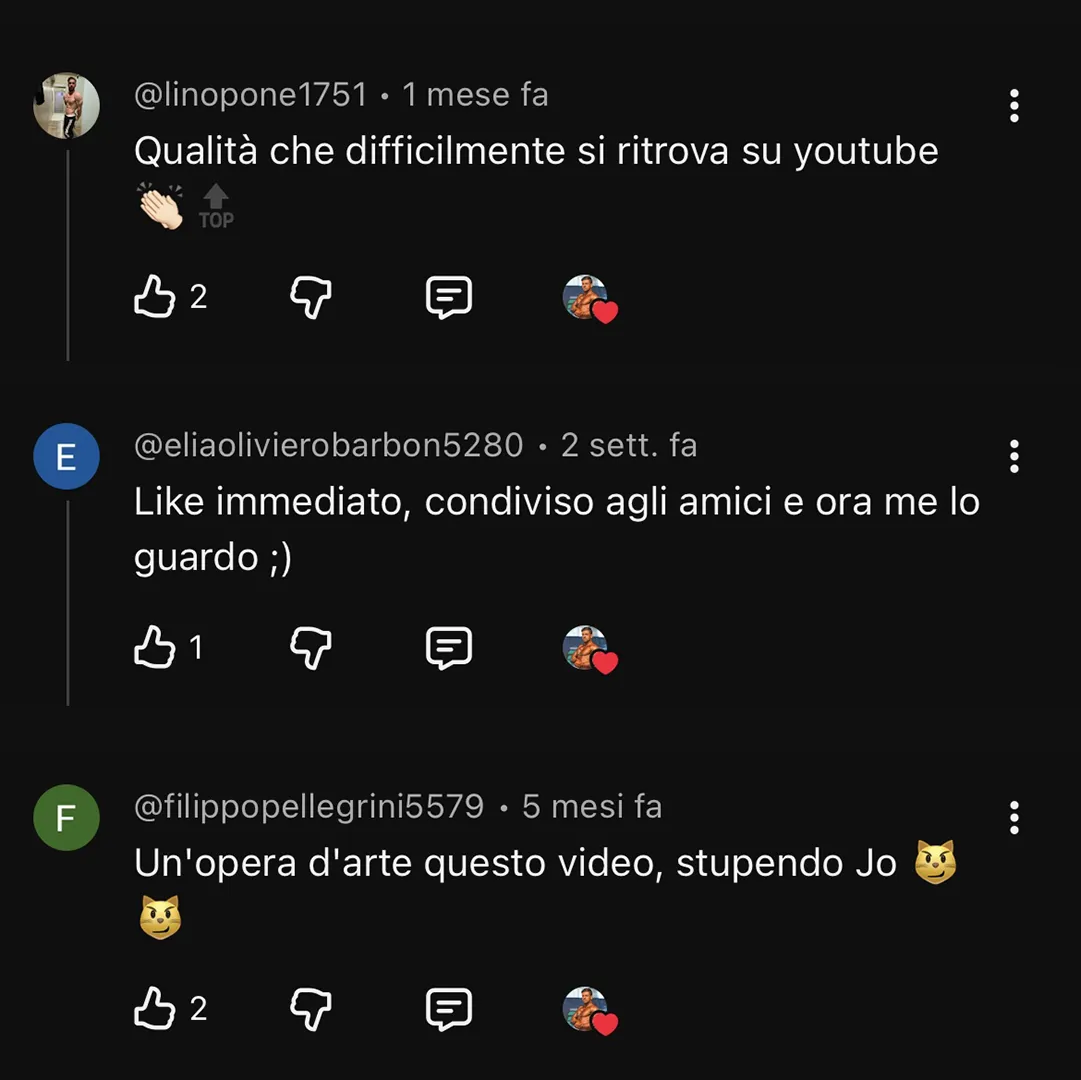Viewport: 1081px width, 1080px height.
Task: Open overflow menu for @linopone1751's comment
Action: pos(1014,106)
